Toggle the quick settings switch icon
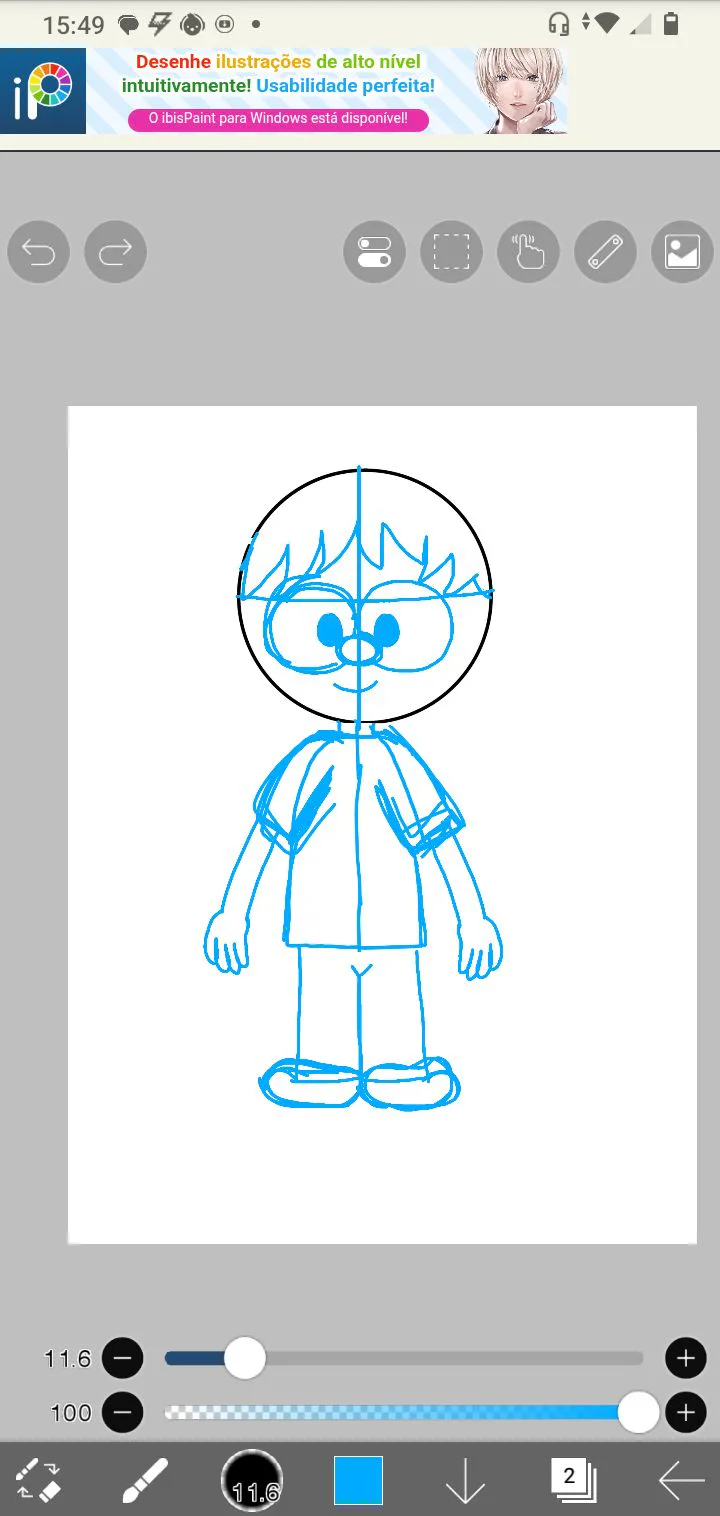This screenshot has height=1516, width=720. [374, 252]
